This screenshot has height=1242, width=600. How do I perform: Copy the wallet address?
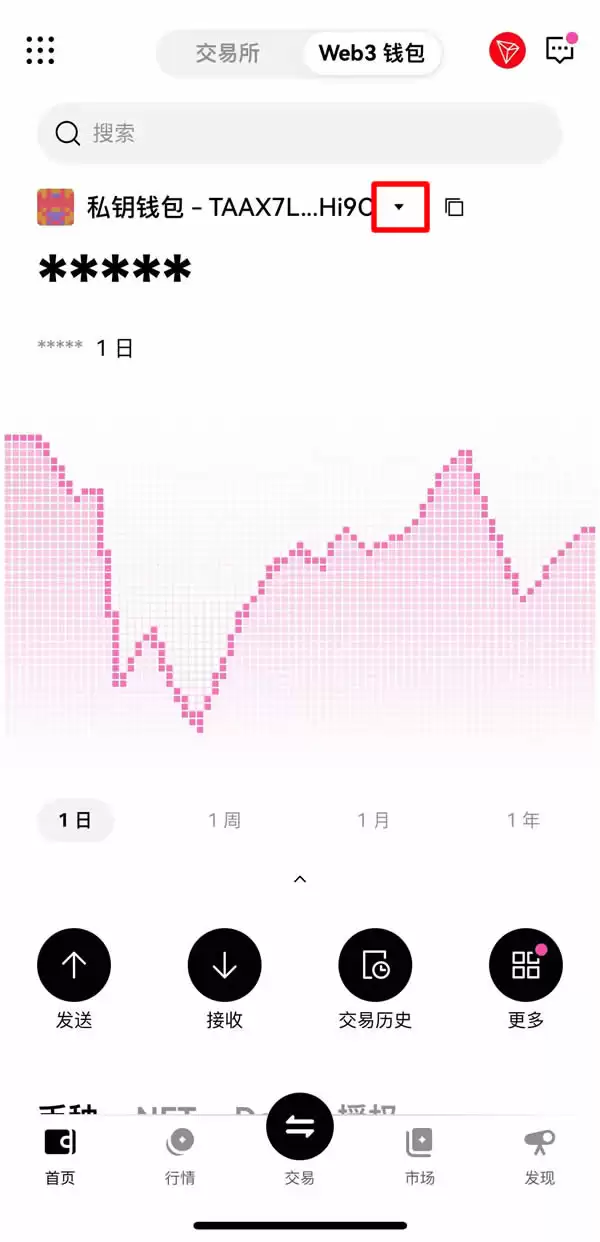coord(454,208)
